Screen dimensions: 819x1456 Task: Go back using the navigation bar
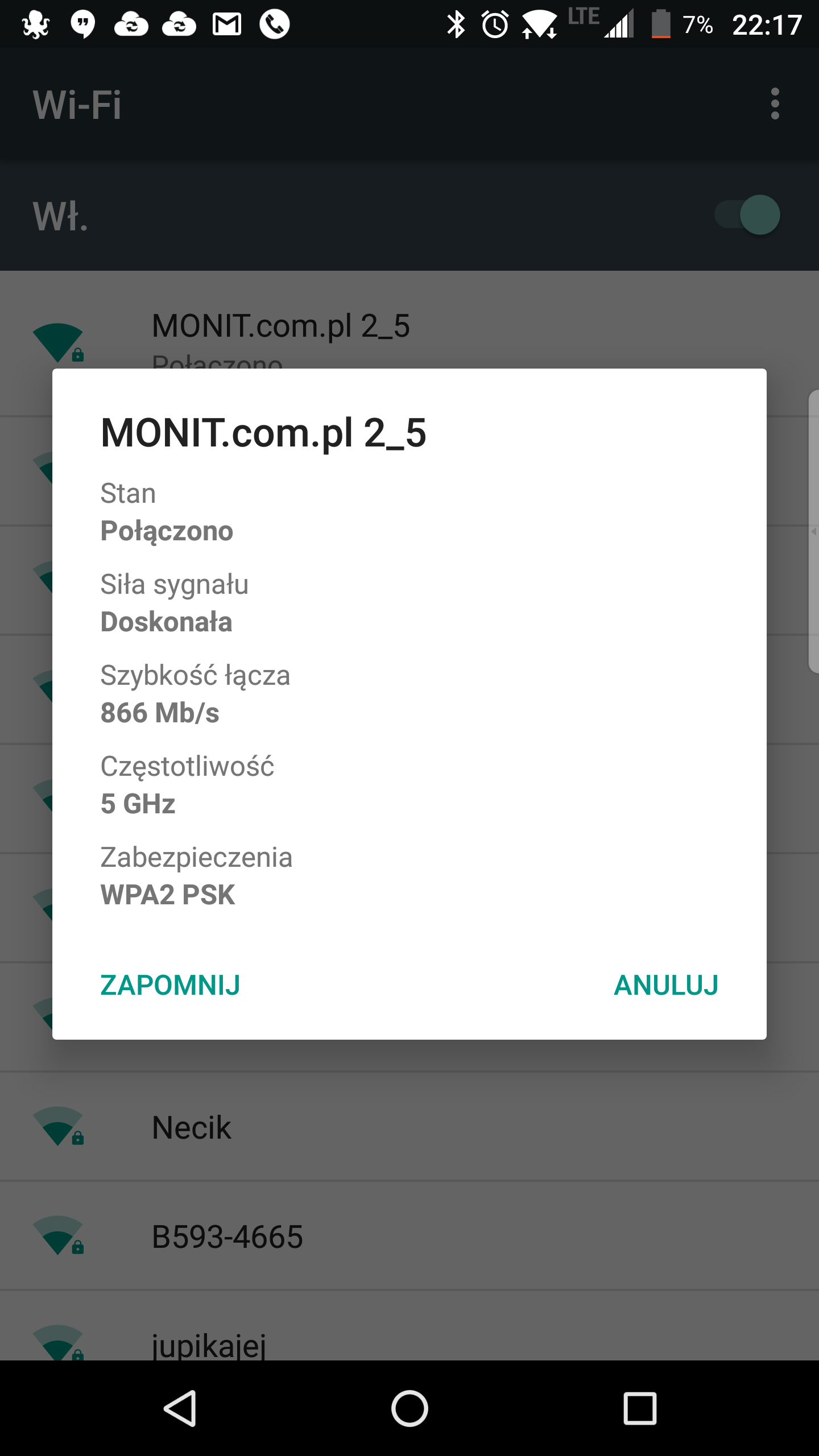click(180, 1408)
